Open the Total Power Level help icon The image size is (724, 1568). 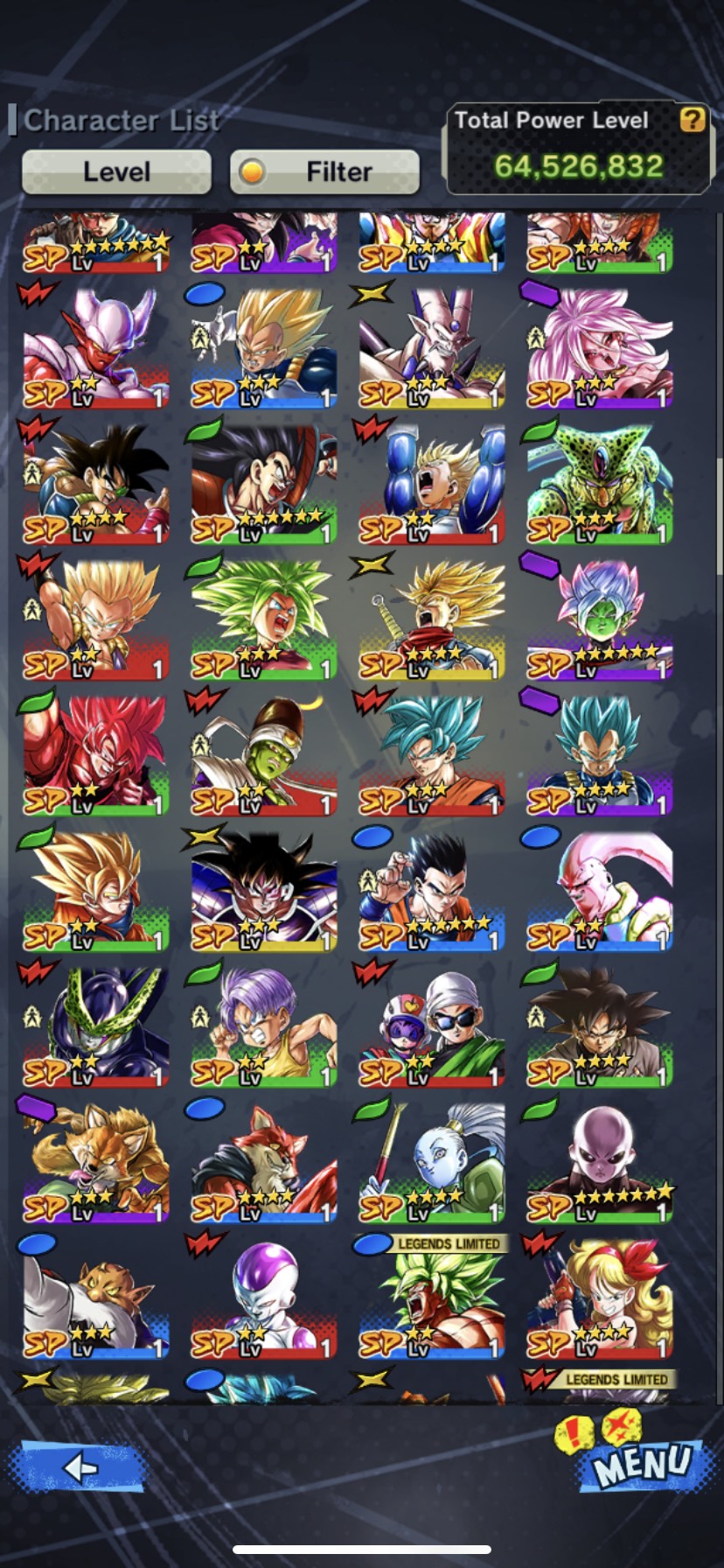[x=693, y=120]
